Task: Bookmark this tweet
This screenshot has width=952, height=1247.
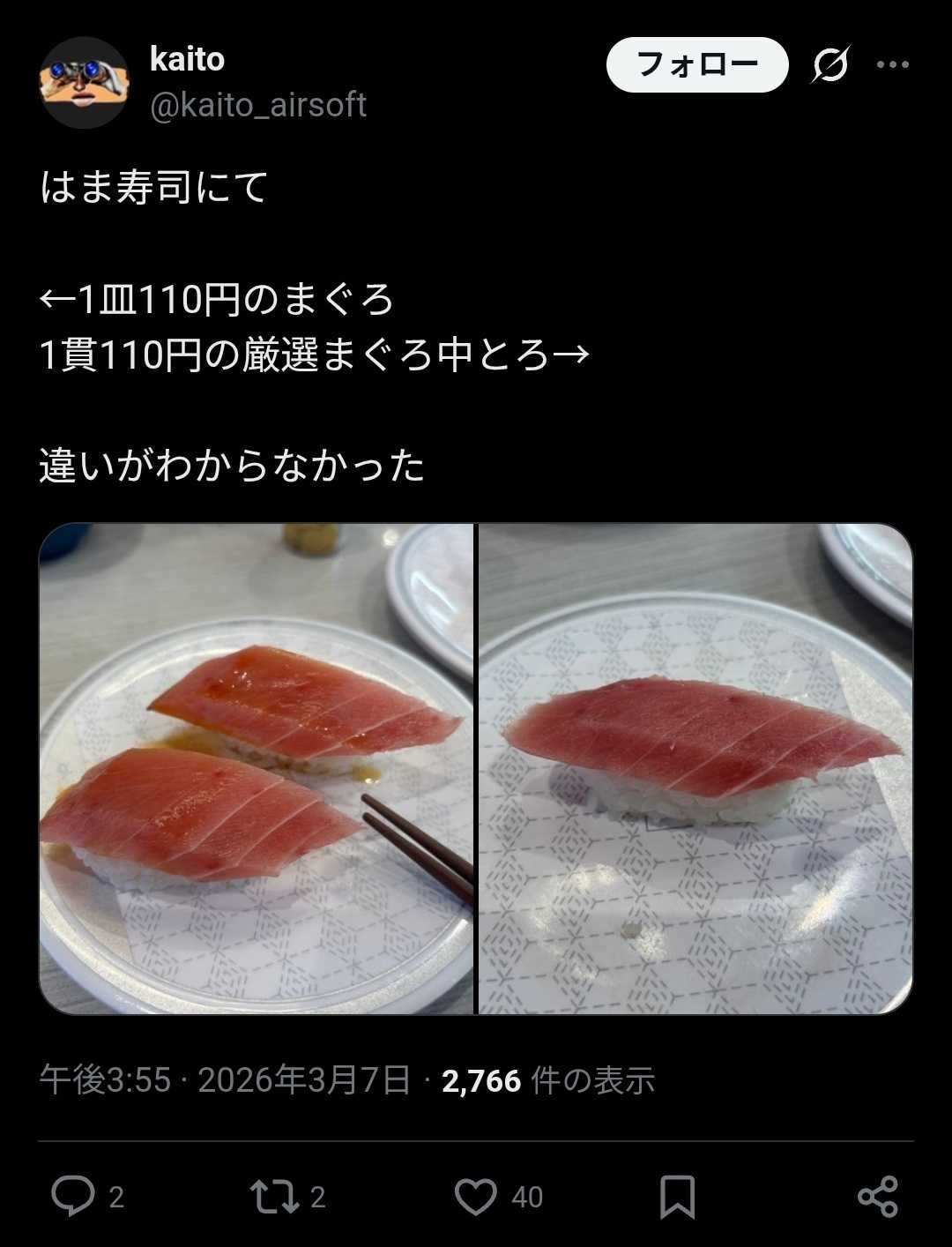Action: coord(677,1196)
